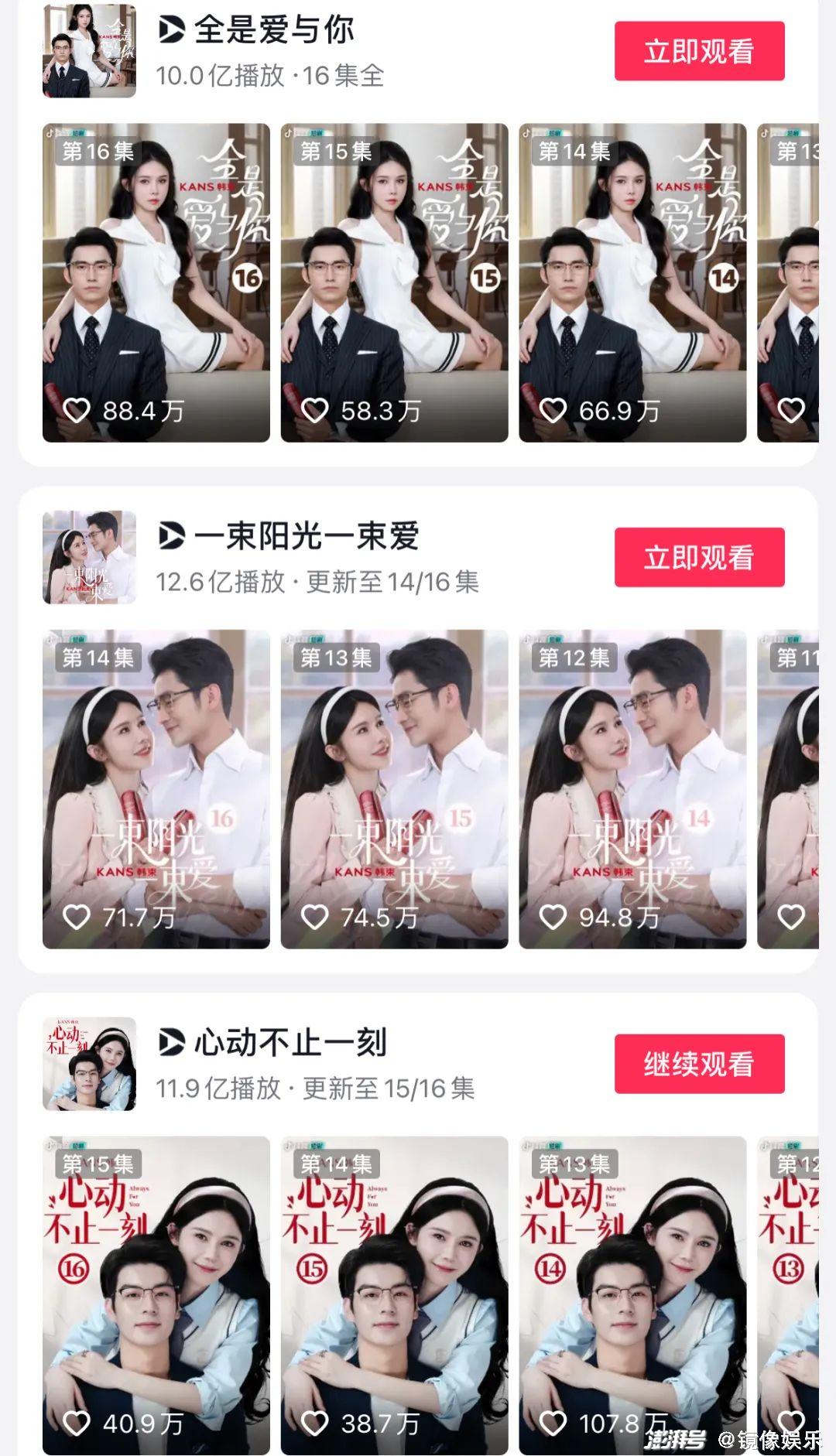This screenshot has width=836, height=1456.
Task: Open the 心动不止一刻 series cover
Action: point(89,1064)
